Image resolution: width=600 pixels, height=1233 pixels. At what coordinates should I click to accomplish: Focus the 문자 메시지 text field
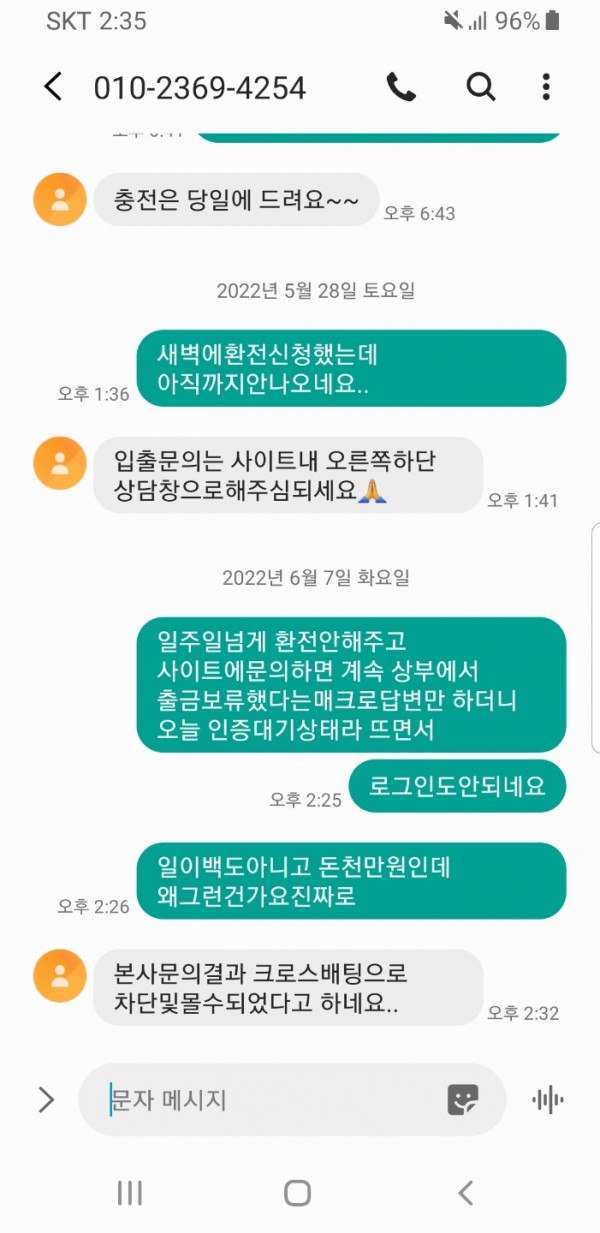pyautogui.click(x=270, y=1101)
